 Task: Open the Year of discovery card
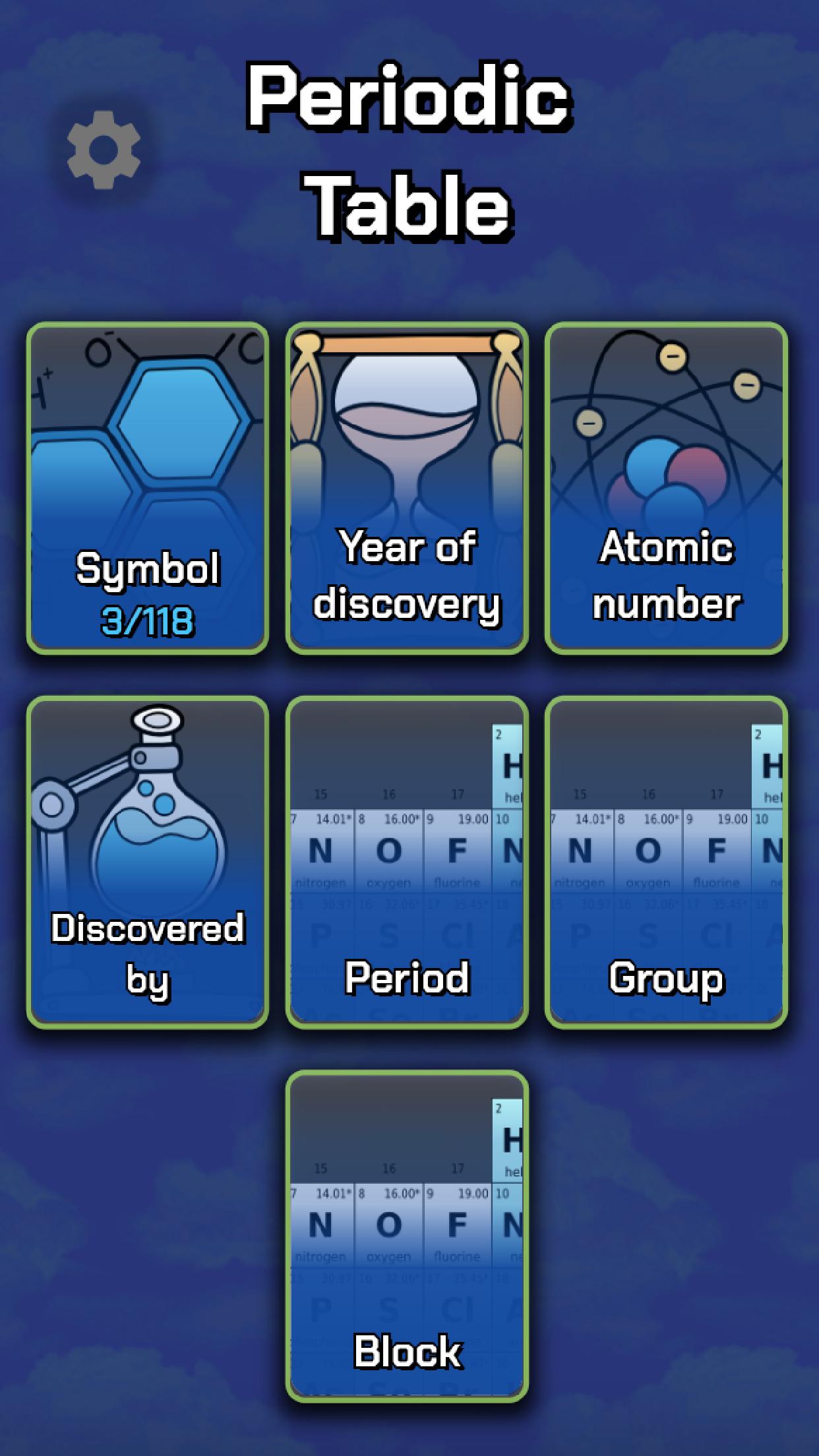(407, 489)
